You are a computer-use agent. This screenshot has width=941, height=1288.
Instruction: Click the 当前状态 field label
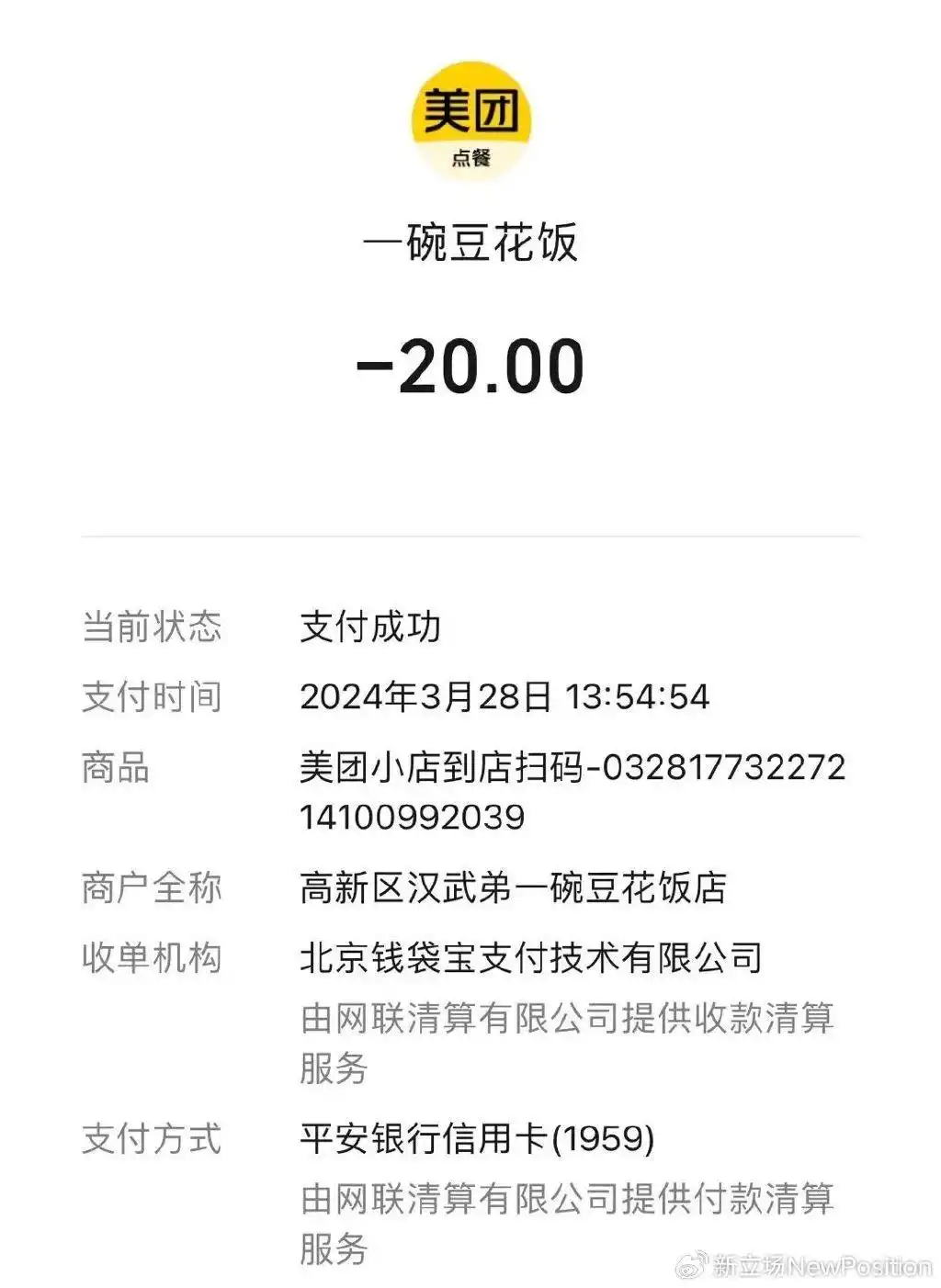click(153, 628)
